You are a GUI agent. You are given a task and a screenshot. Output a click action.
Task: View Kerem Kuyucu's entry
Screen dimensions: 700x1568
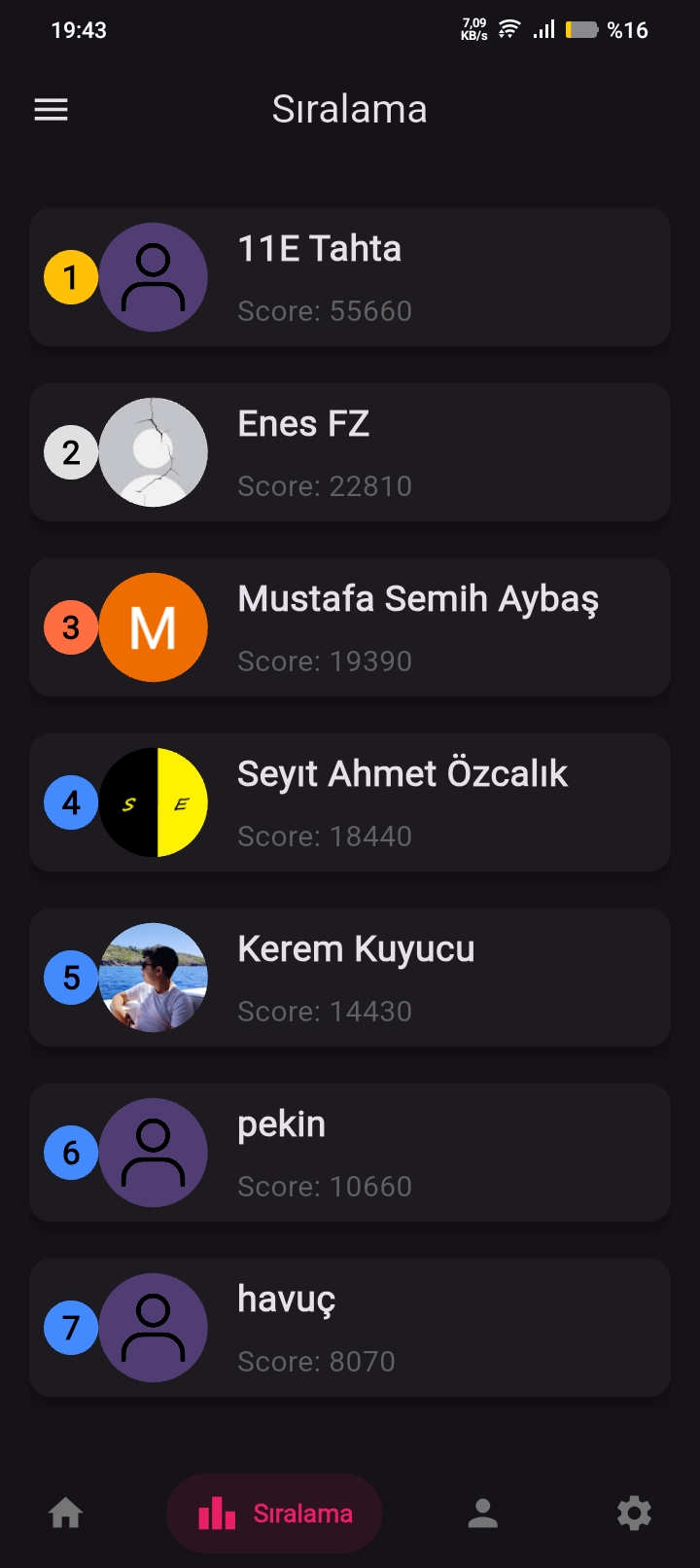point(350,978)
